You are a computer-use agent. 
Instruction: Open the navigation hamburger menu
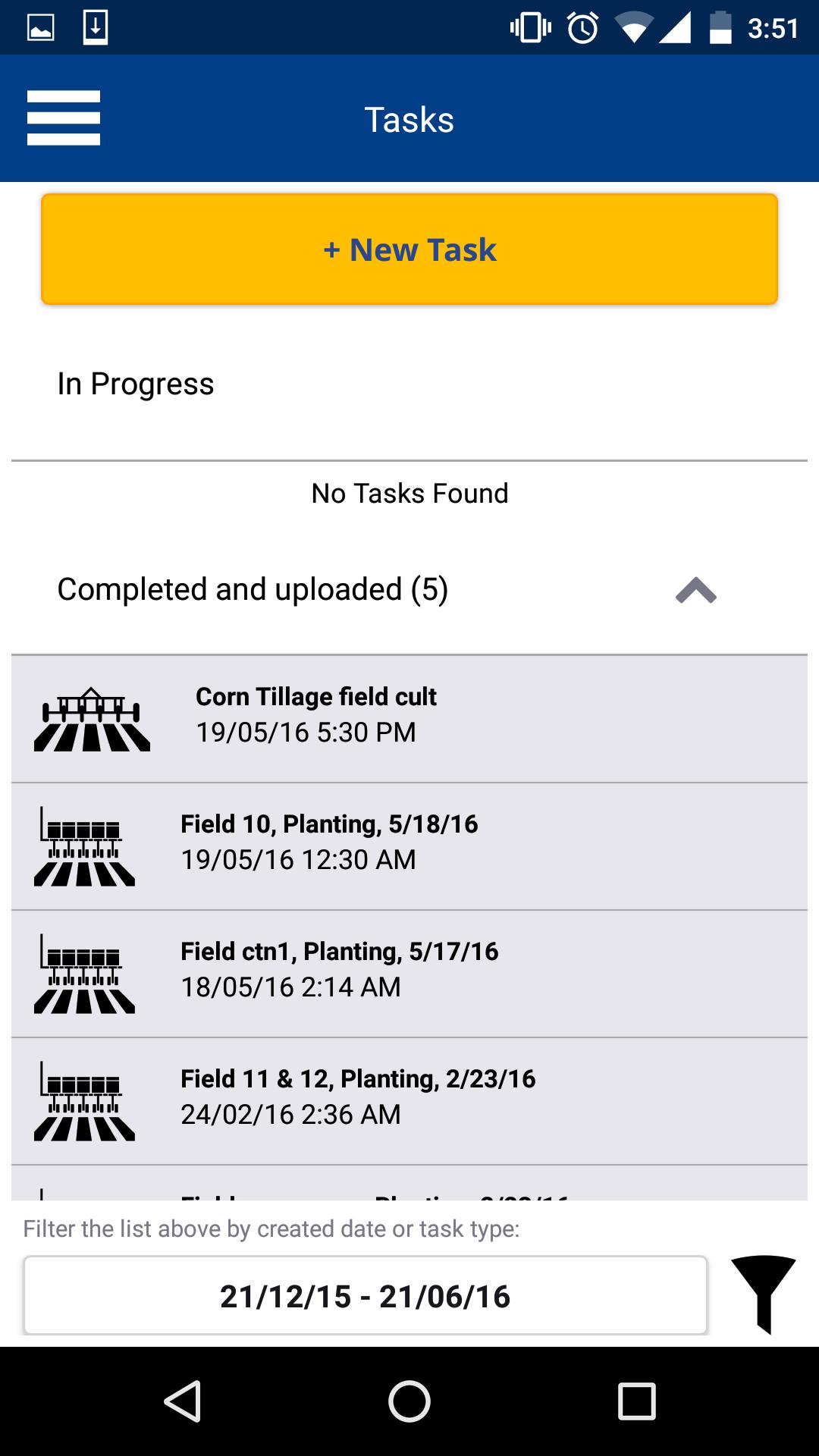point(64,118)
